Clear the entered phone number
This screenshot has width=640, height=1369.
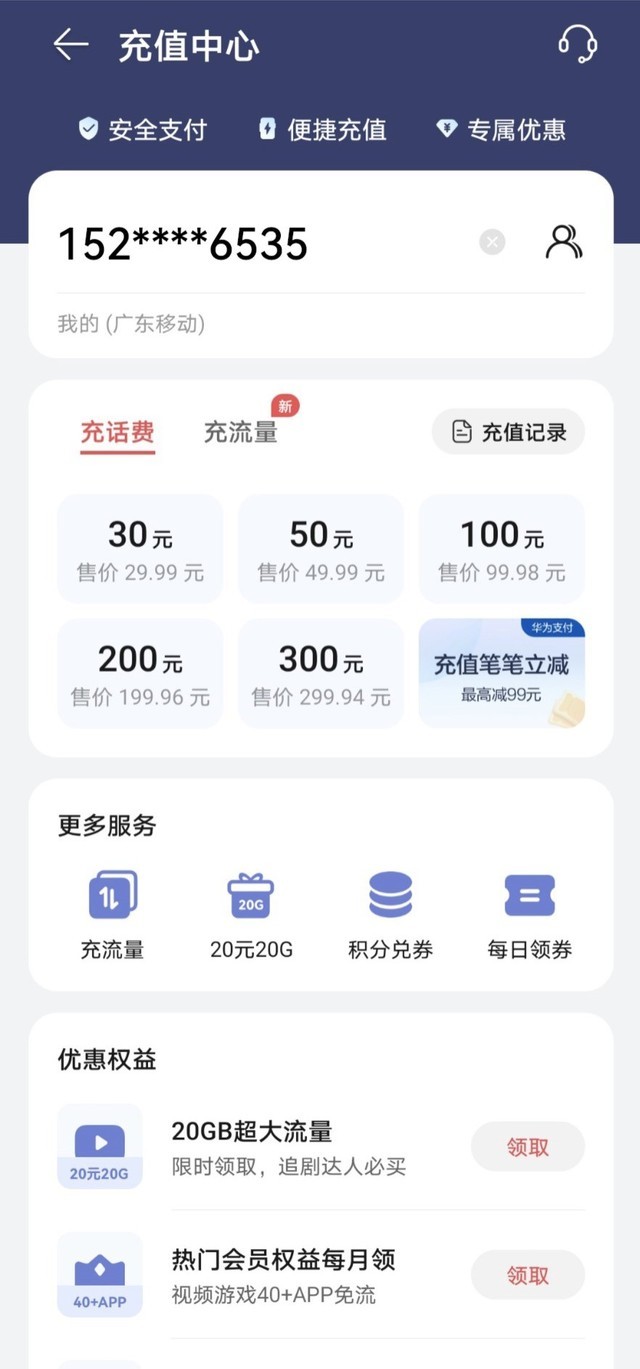[x=492, y=242]
